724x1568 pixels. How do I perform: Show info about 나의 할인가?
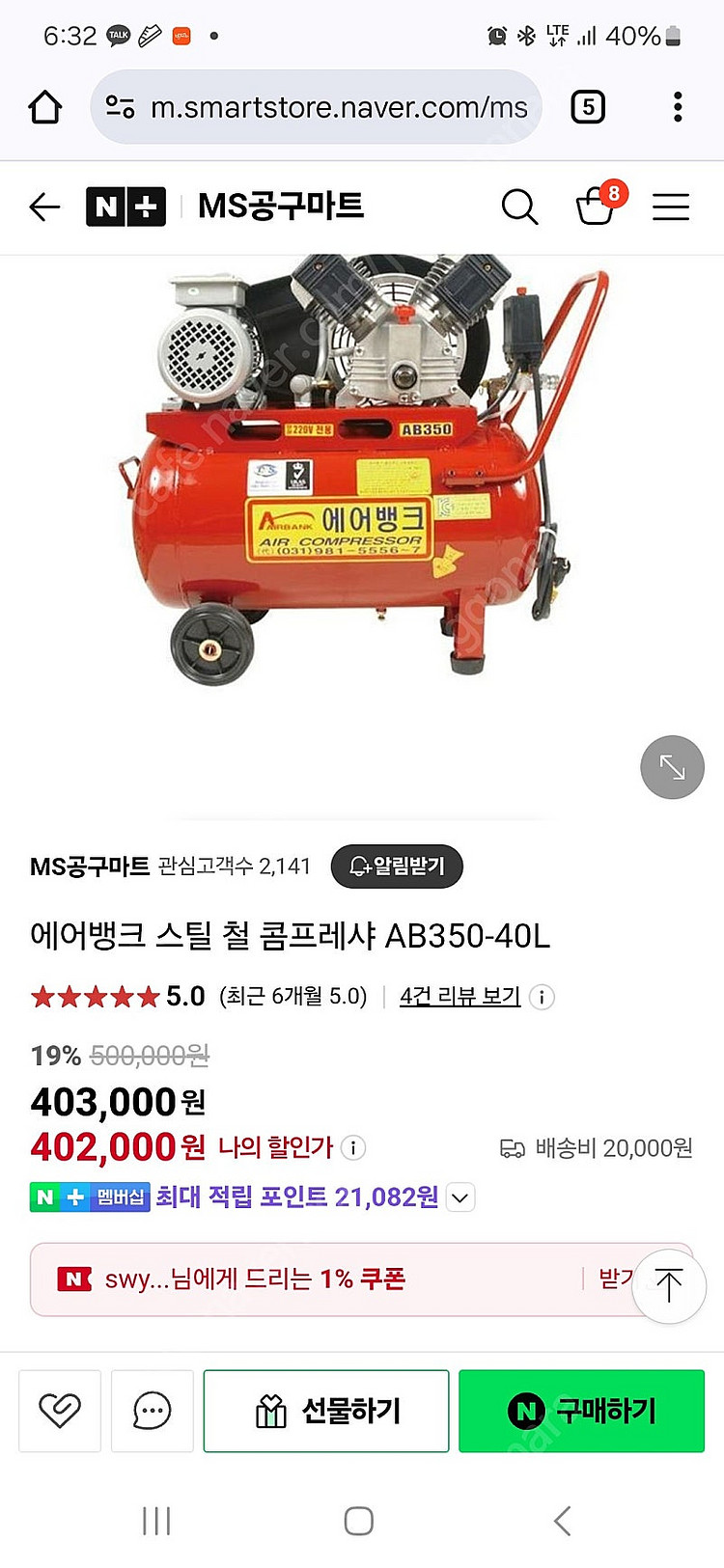click(x=353, y=1147)
